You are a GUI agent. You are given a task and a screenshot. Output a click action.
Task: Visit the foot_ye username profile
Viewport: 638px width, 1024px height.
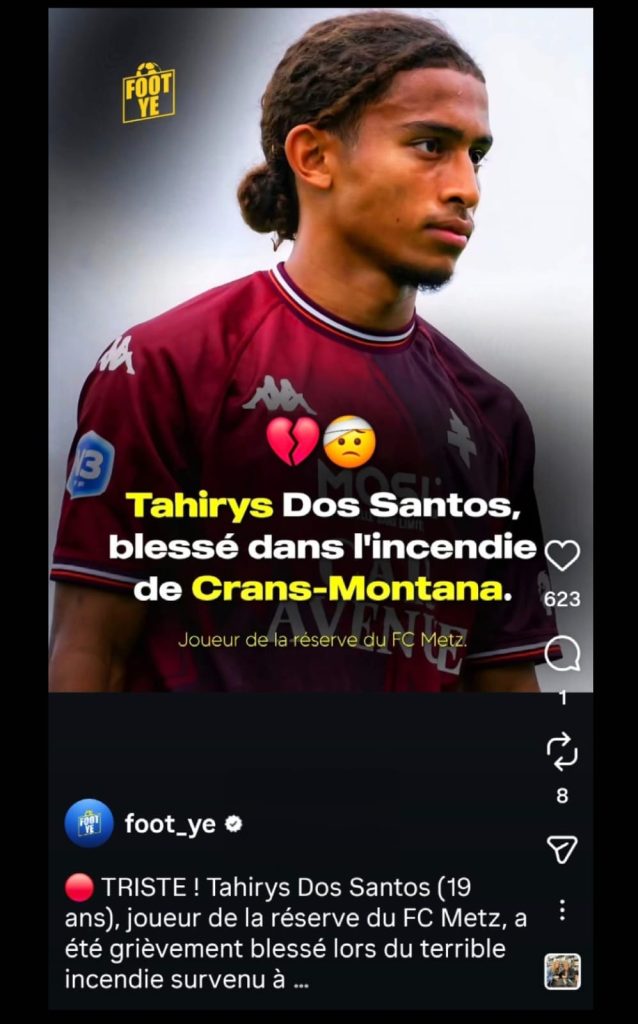(169, 824)
